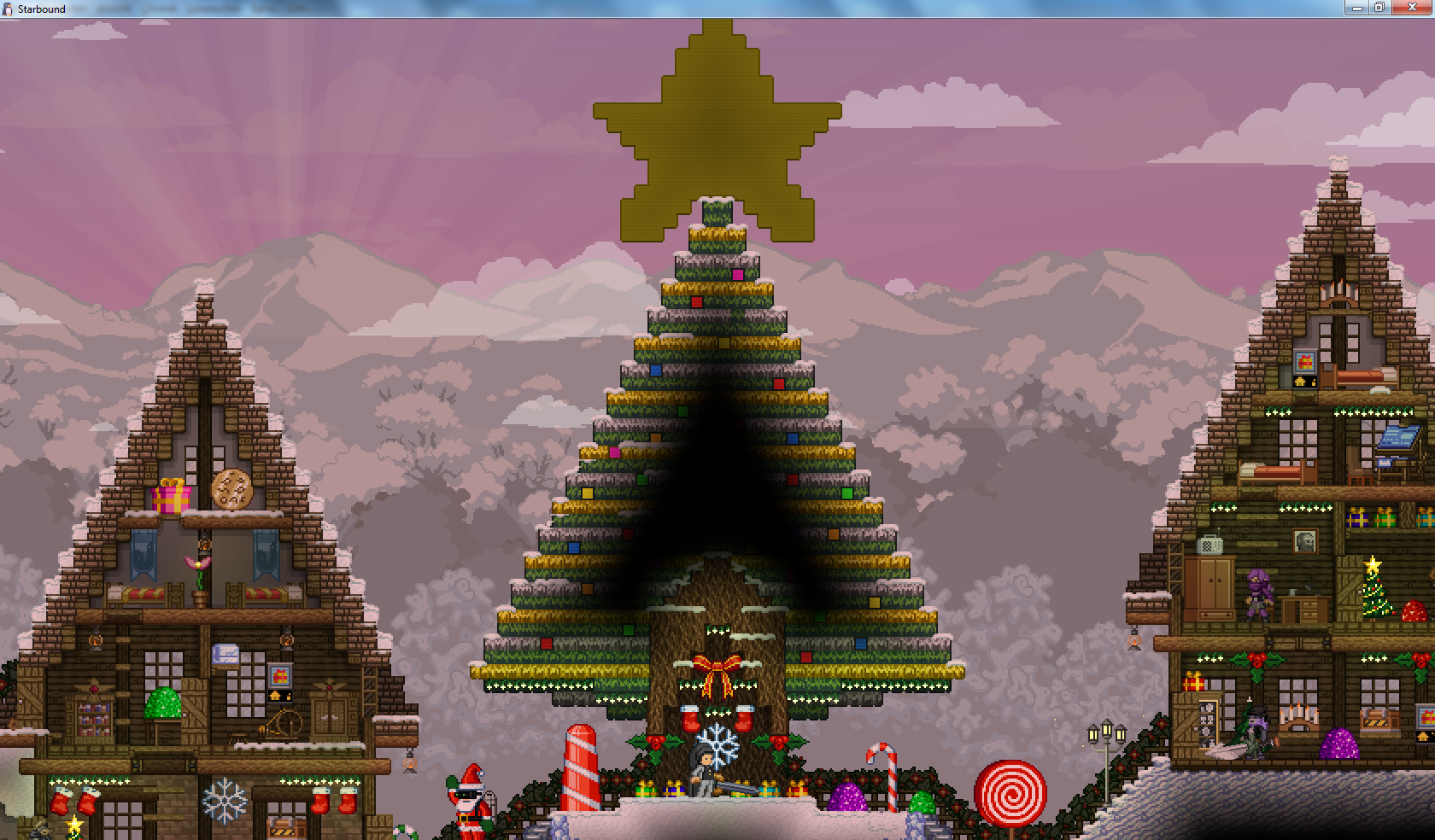Restore down the Starbound window
The width and height of the screenshot is (1435, 840).
coord(1379,8)
